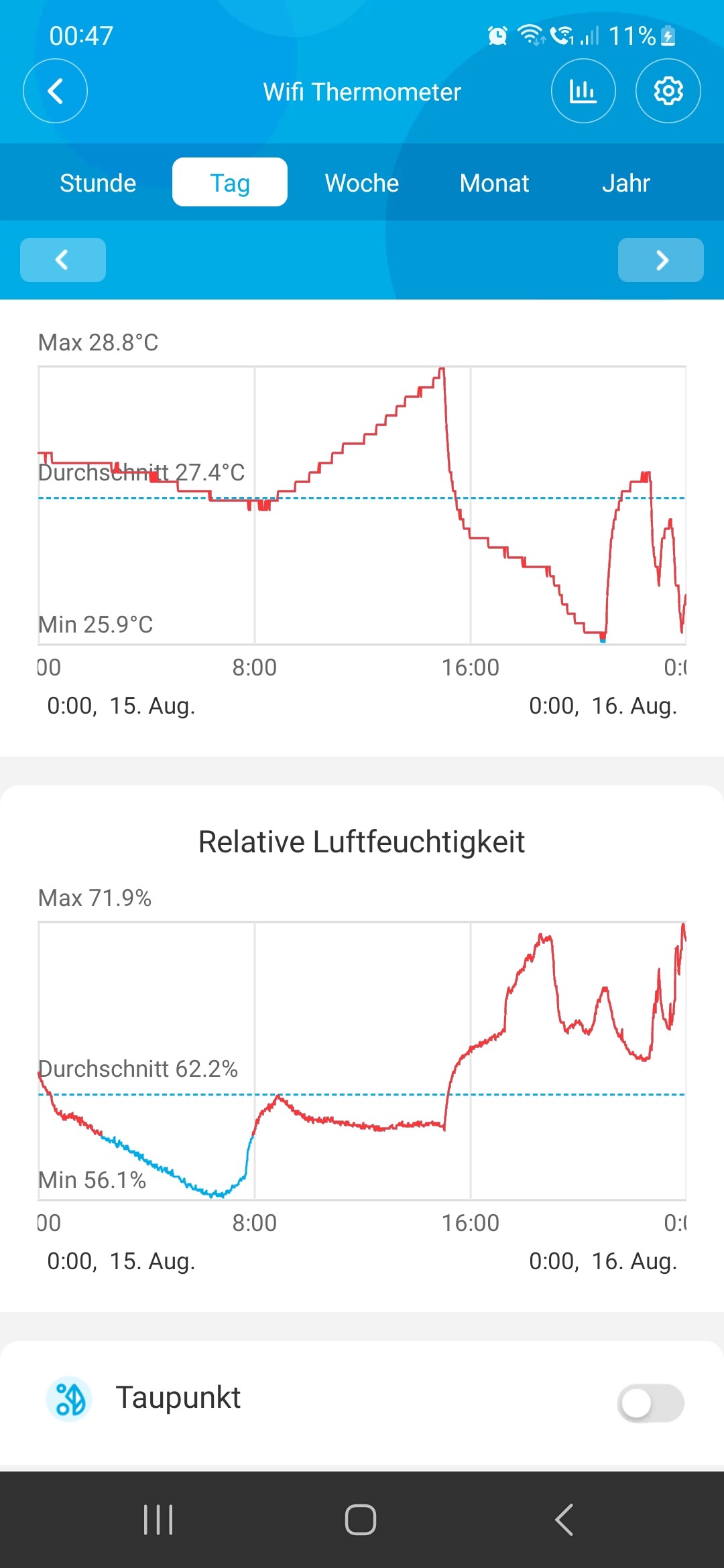Select the Tag tab
Image resolution: width=724 pixels, height=1568 pixels.
click(x=230, y=183)
